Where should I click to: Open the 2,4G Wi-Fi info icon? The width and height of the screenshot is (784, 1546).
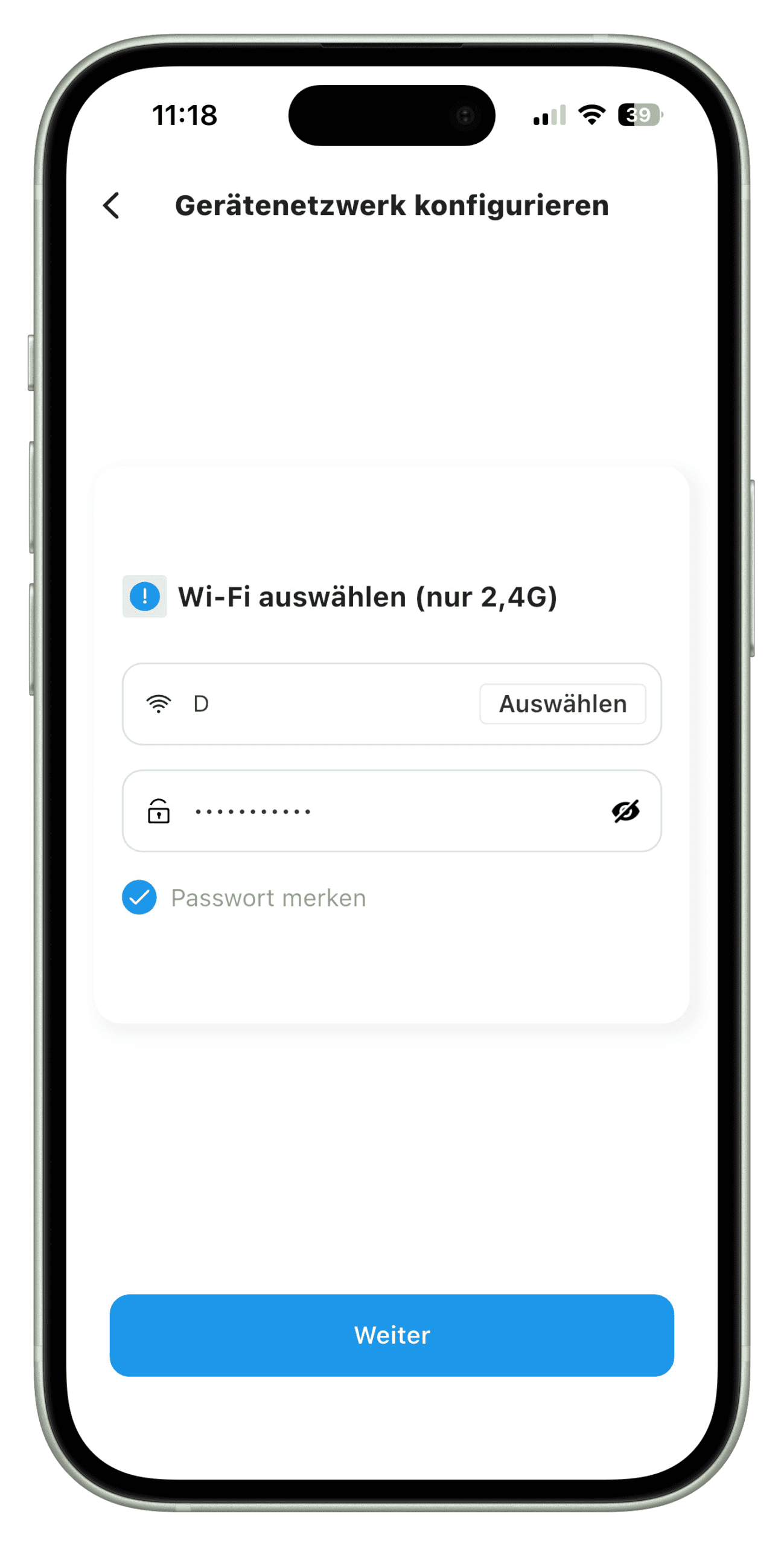click(145, 597)
